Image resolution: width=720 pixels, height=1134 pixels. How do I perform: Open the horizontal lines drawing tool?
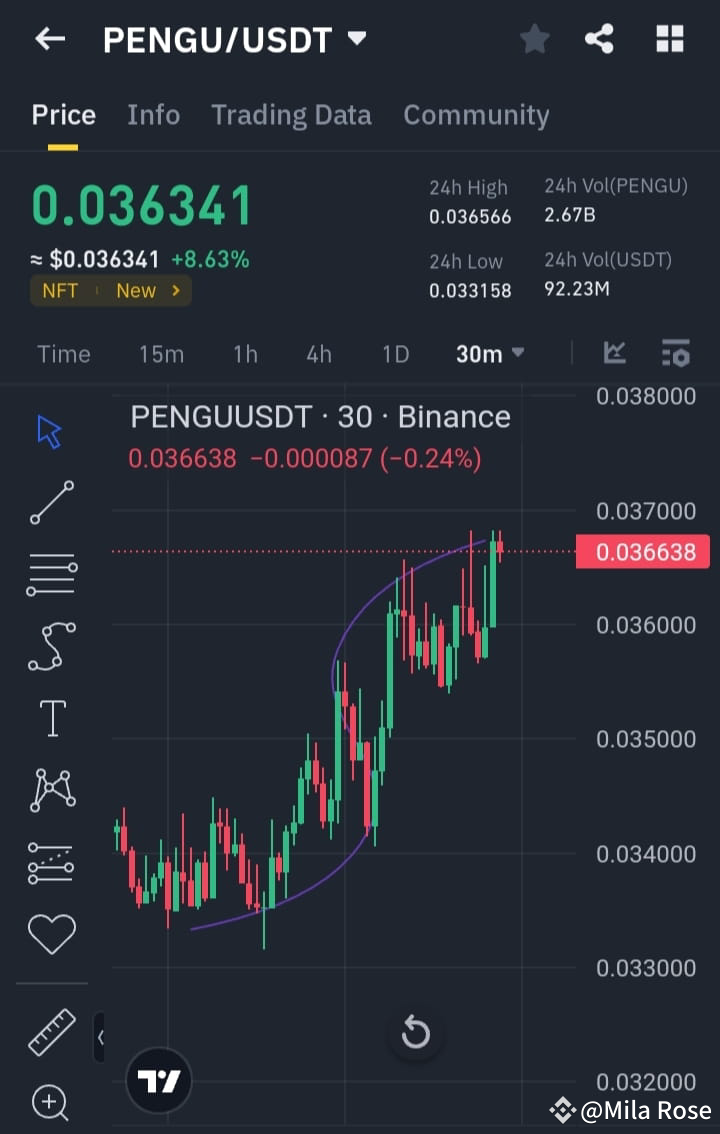pos(51,573)
